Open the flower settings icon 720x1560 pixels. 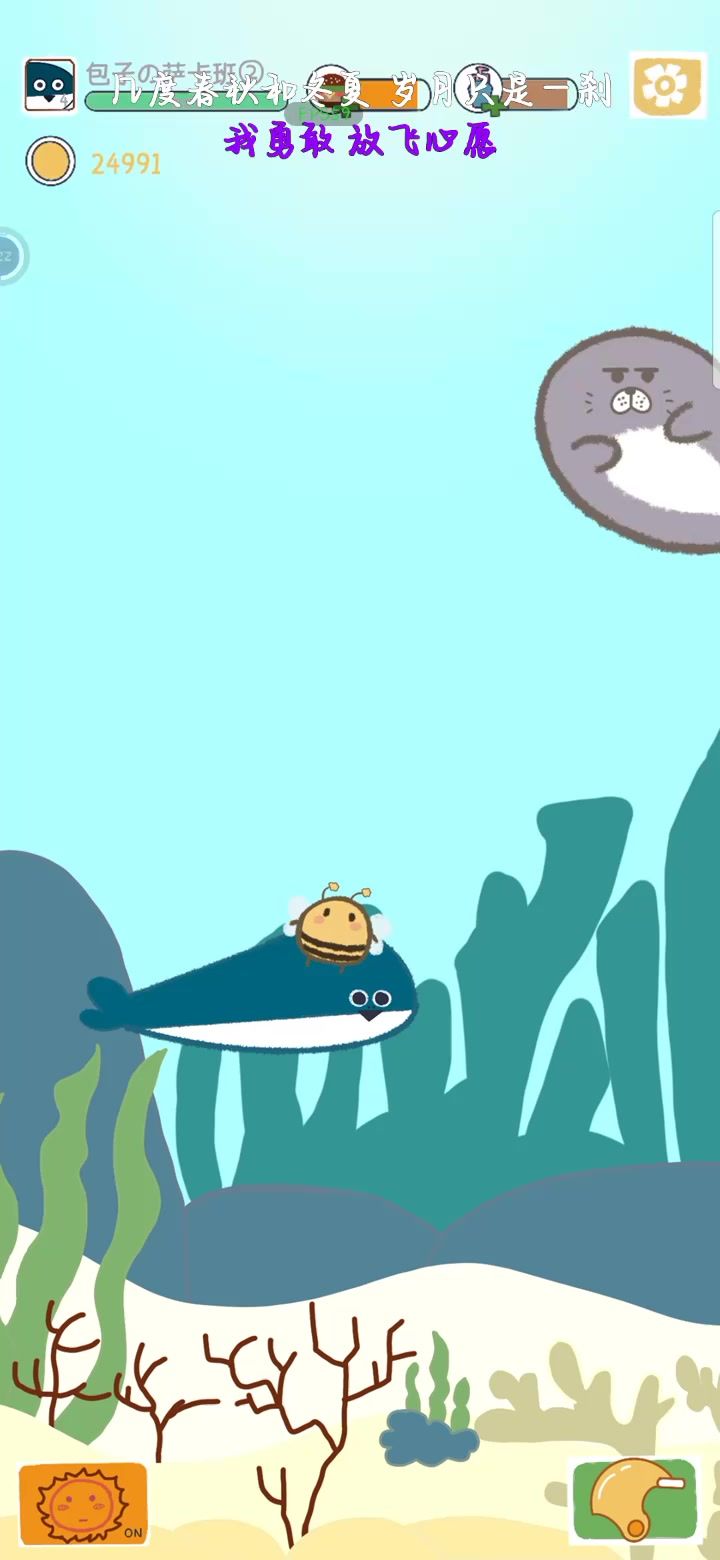click(667, 86)
